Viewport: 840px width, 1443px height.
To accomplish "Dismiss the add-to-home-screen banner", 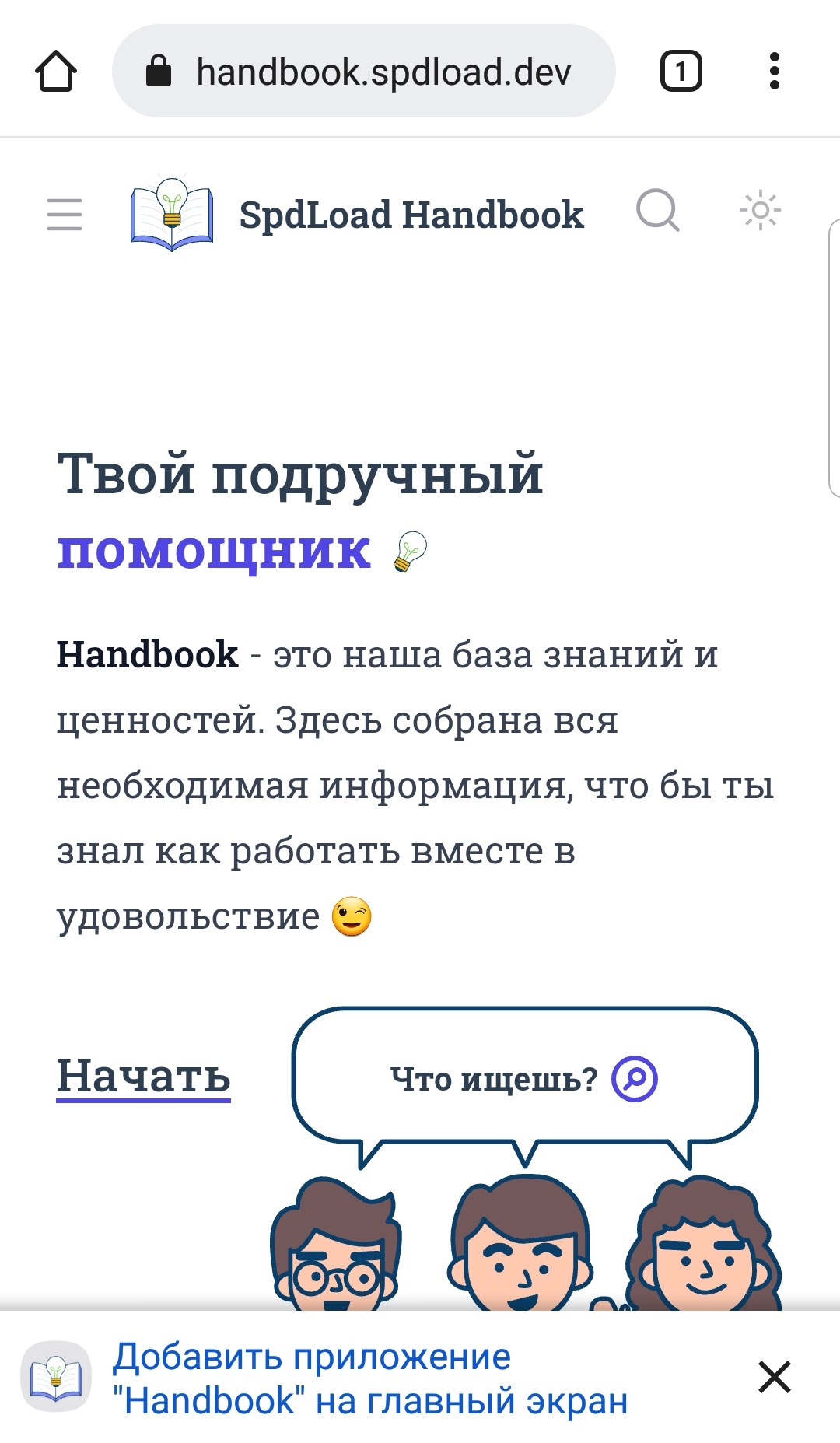I will pyautogui.click(x=774, y=1377).
